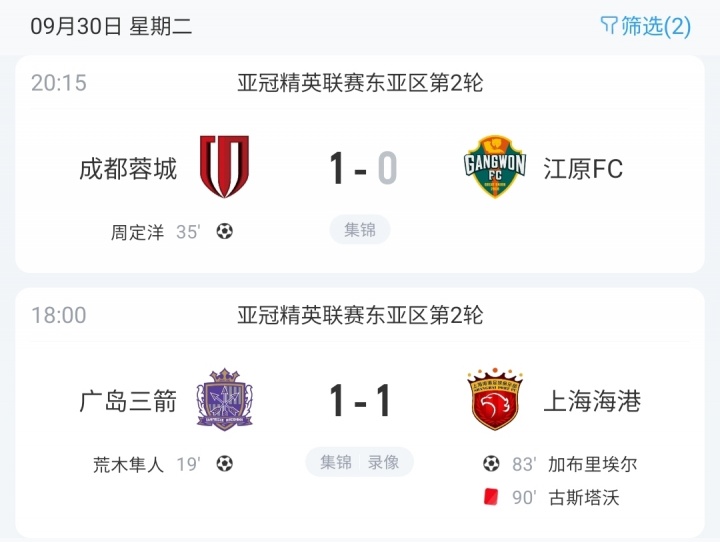720x542 pixels.
Task: Watch 集锦 highlights for 成都蓉城 match
Action: (360, 230)
